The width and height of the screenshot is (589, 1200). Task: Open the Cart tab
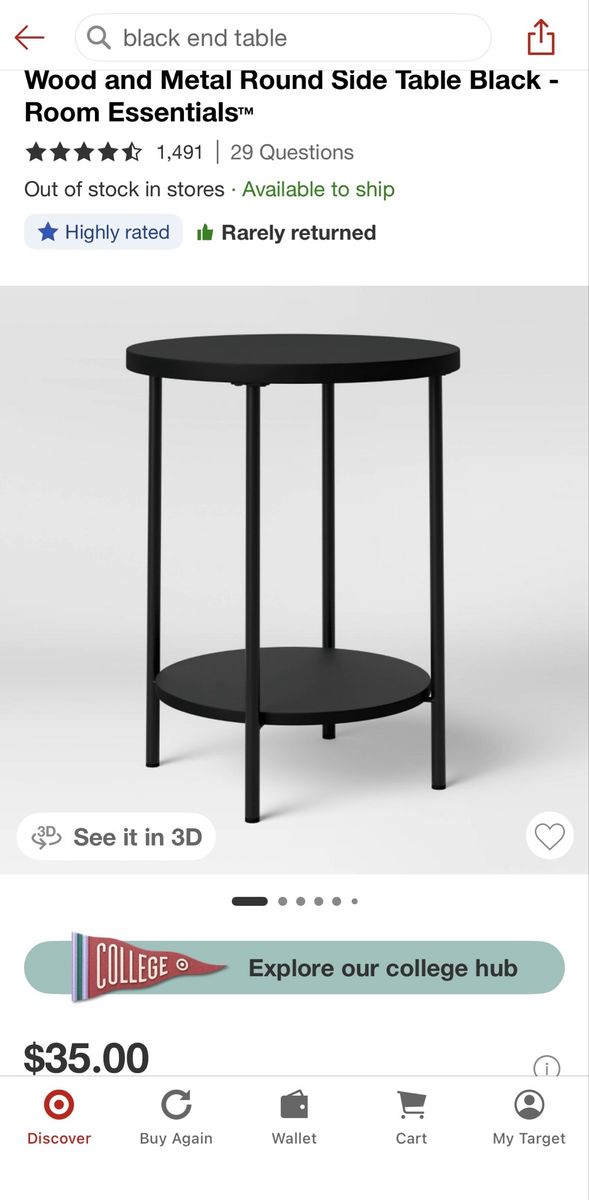pos(411,1117)
